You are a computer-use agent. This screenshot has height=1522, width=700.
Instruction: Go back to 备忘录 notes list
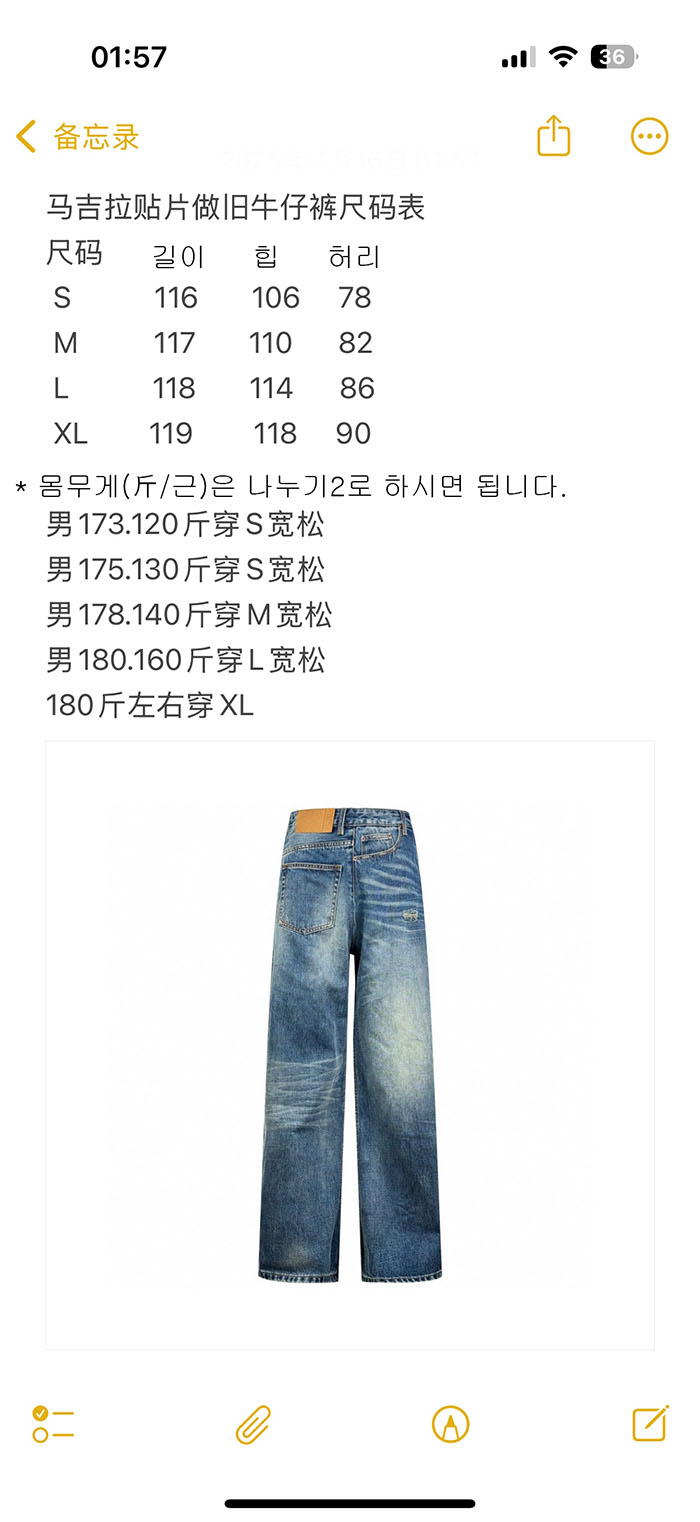click(78, 137)
